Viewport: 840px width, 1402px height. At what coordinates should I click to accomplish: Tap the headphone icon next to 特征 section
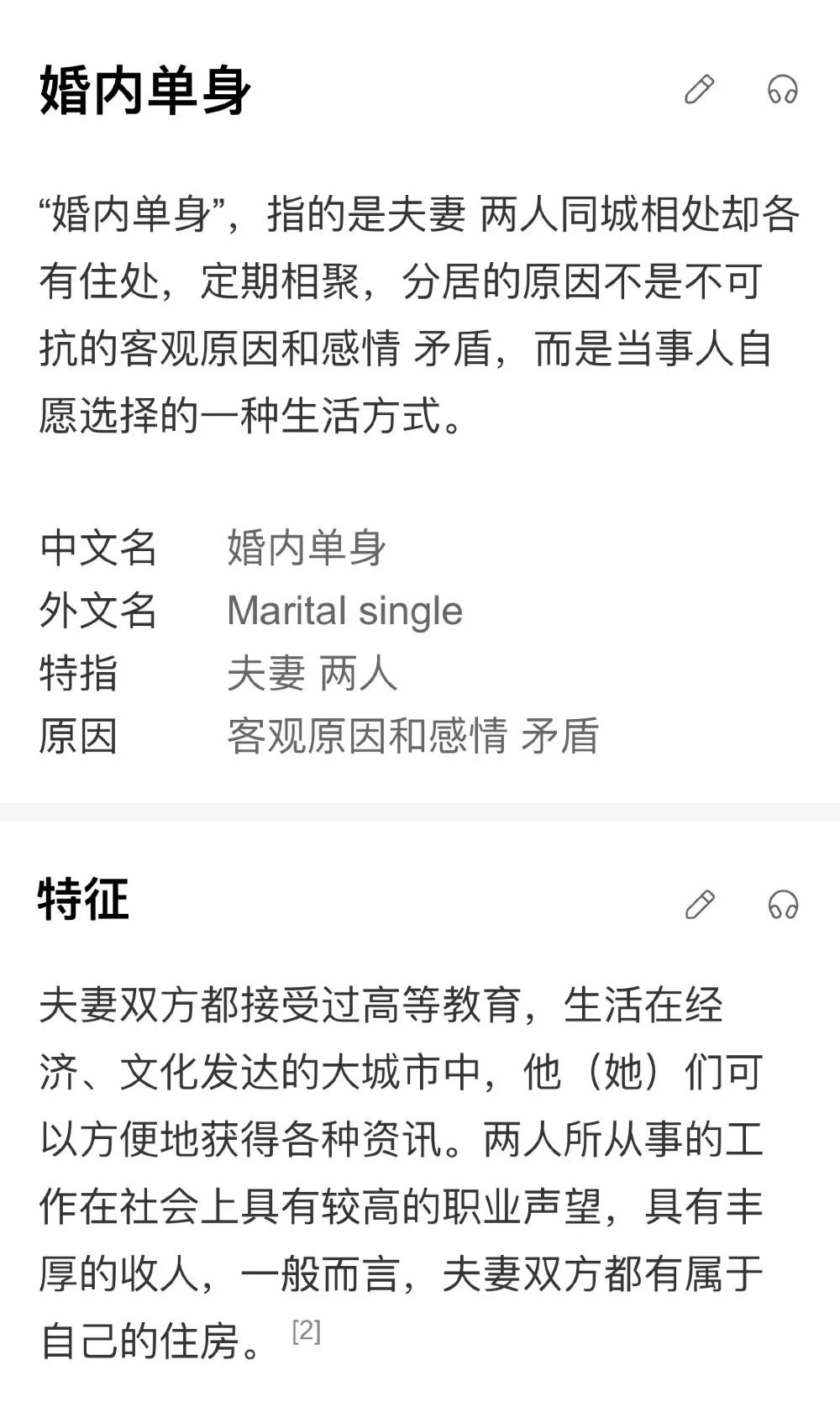click(783, 905)
